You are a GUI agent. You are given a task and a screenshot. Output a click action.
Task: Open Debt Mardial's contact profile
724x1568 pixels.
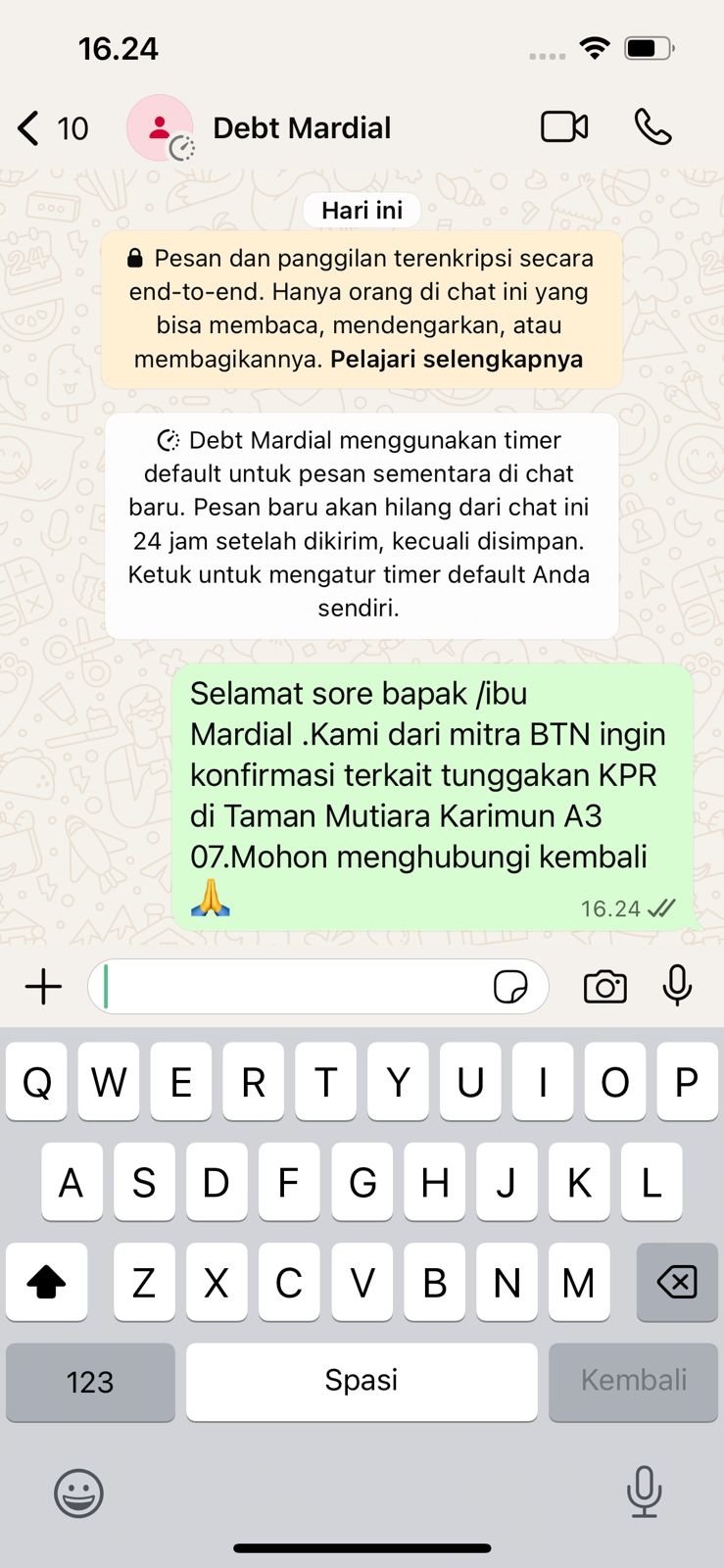(301, 128)
